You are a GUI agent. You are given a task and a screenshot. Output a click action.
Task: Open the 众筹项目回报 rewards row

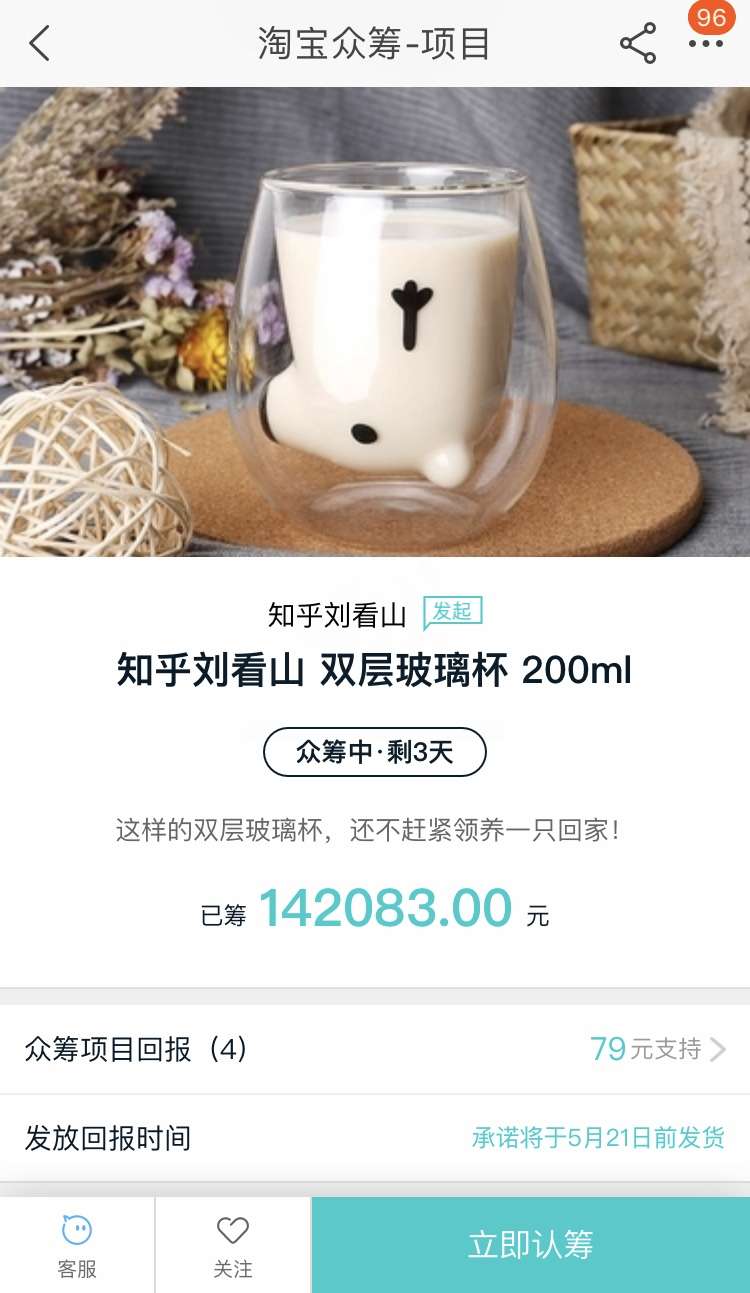pyautogui.click(x=375, y=1049)
